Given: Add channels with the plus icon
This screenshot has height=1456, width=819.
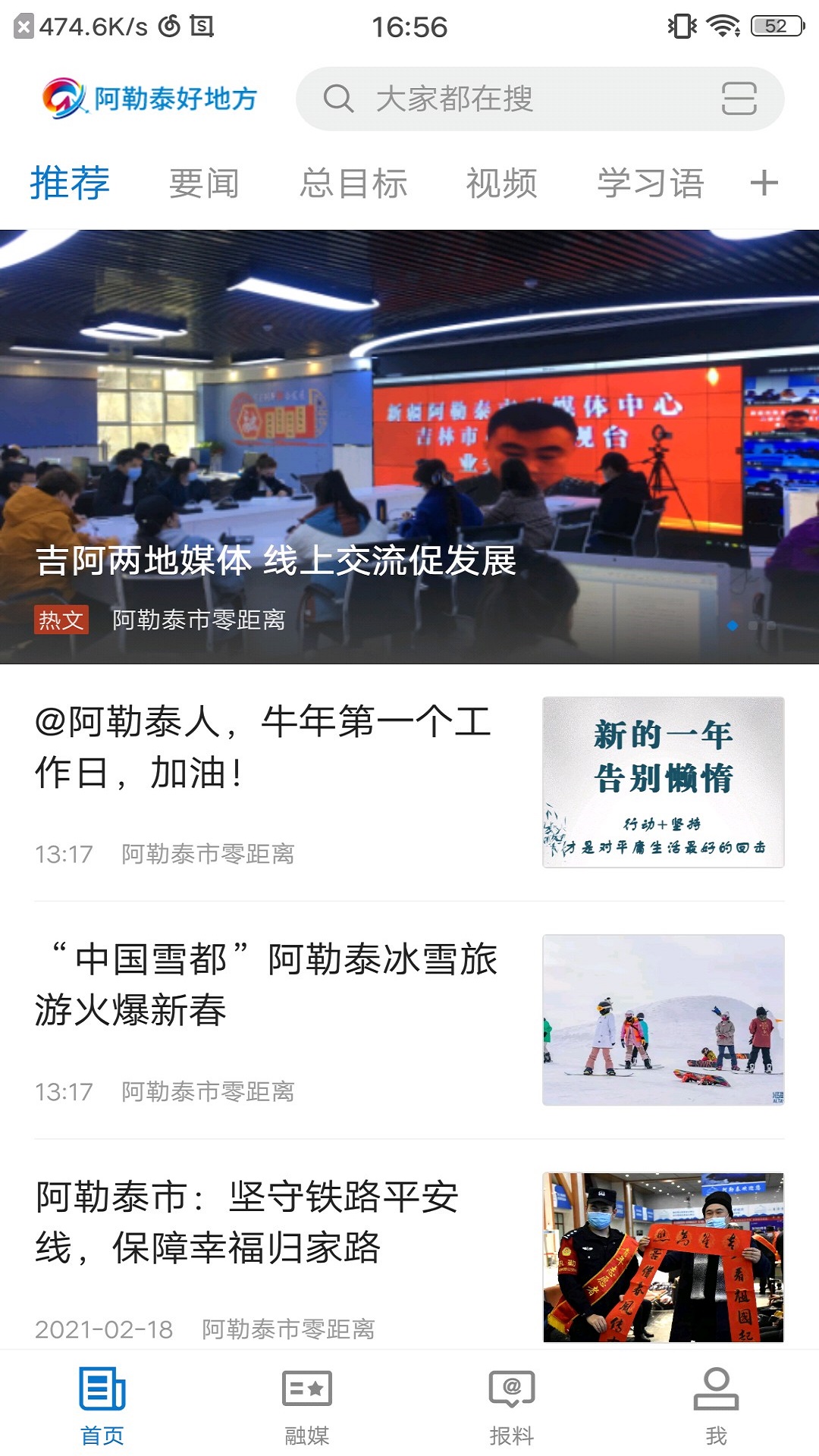Looking at the screenshot, I should 764,183.
